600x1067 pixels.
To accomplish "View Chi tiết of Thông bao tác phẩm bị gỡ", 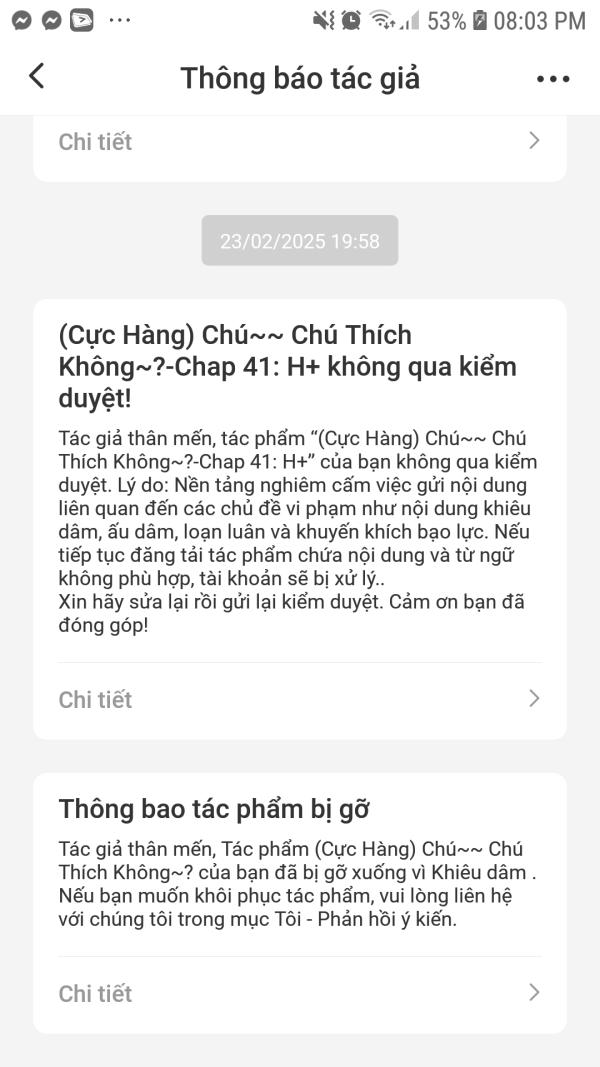I will (299, 993).
